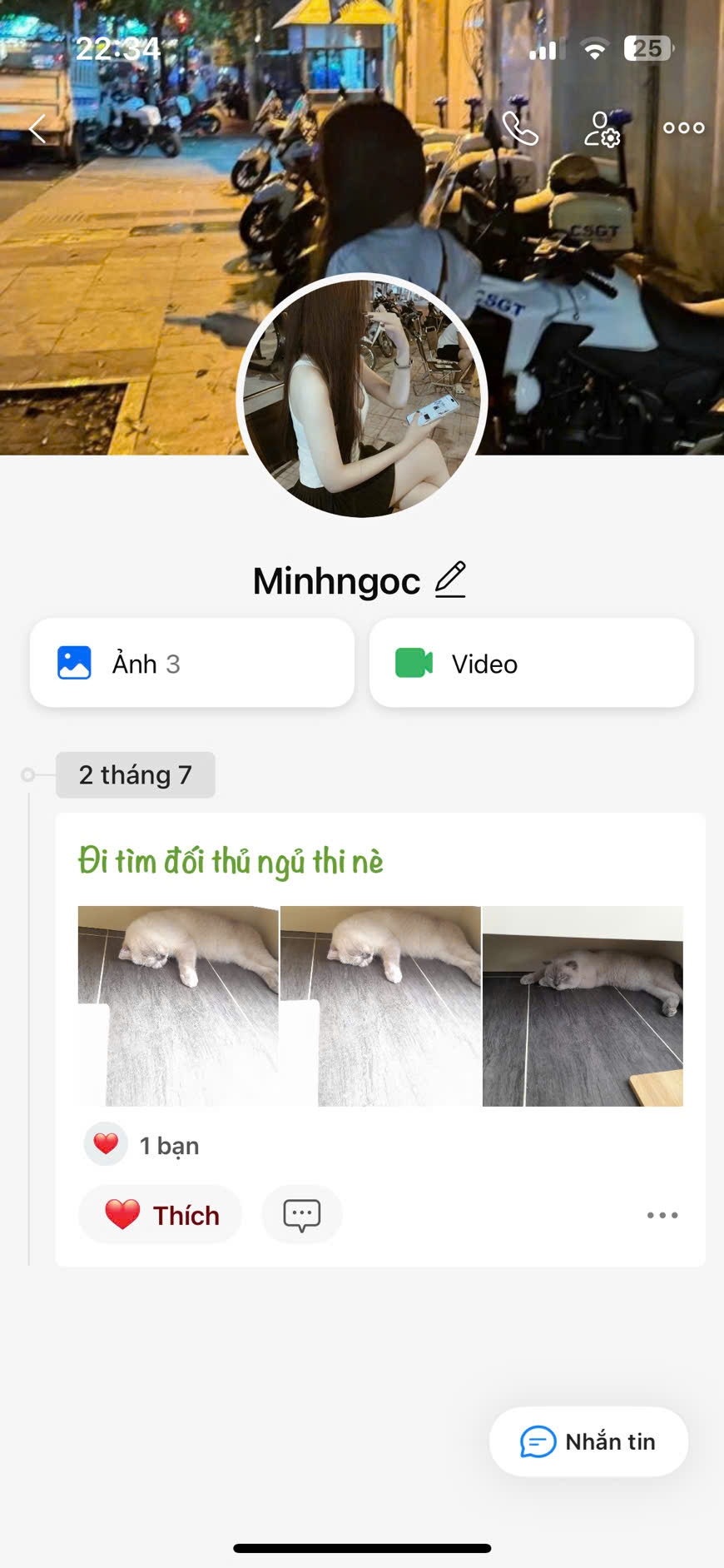Open the top overflow menu
Screen dimensions: 724x1568
[683, 128]
